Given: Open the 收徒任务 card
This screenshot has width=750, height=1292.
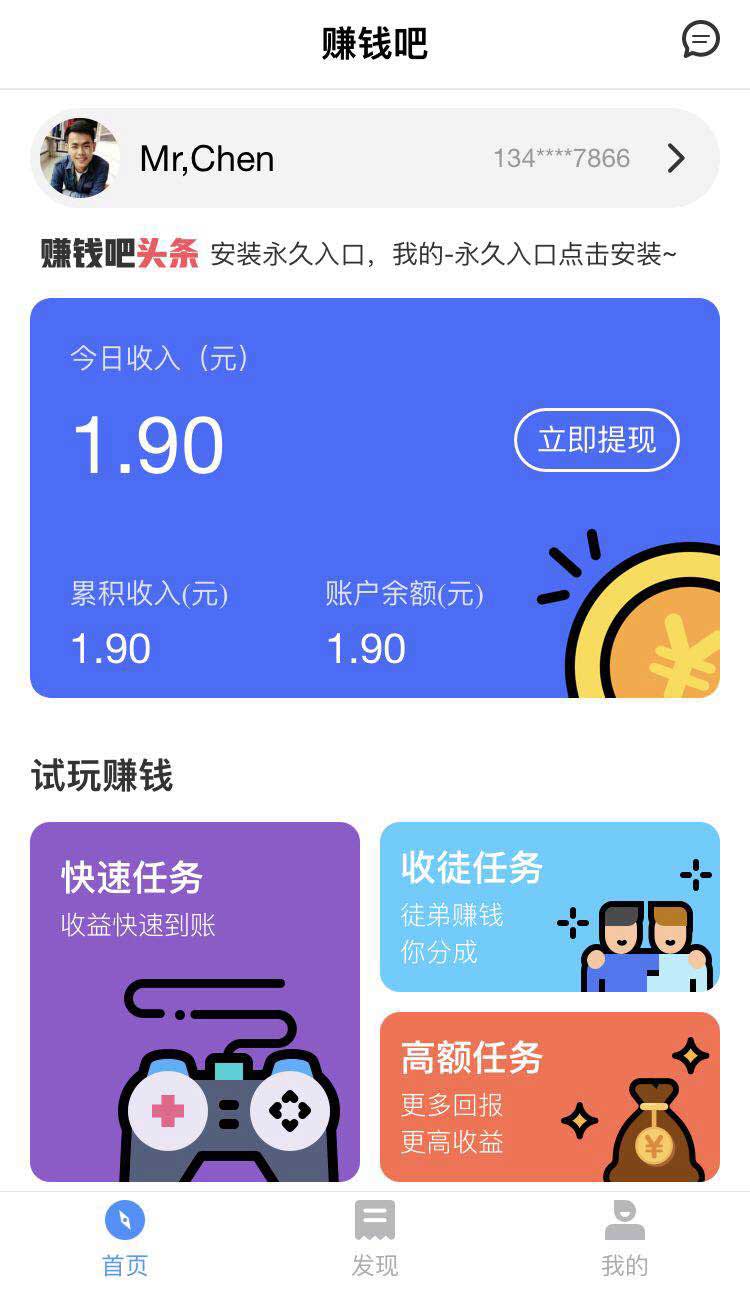Looking at the screenshot, I should pos(549,906).
